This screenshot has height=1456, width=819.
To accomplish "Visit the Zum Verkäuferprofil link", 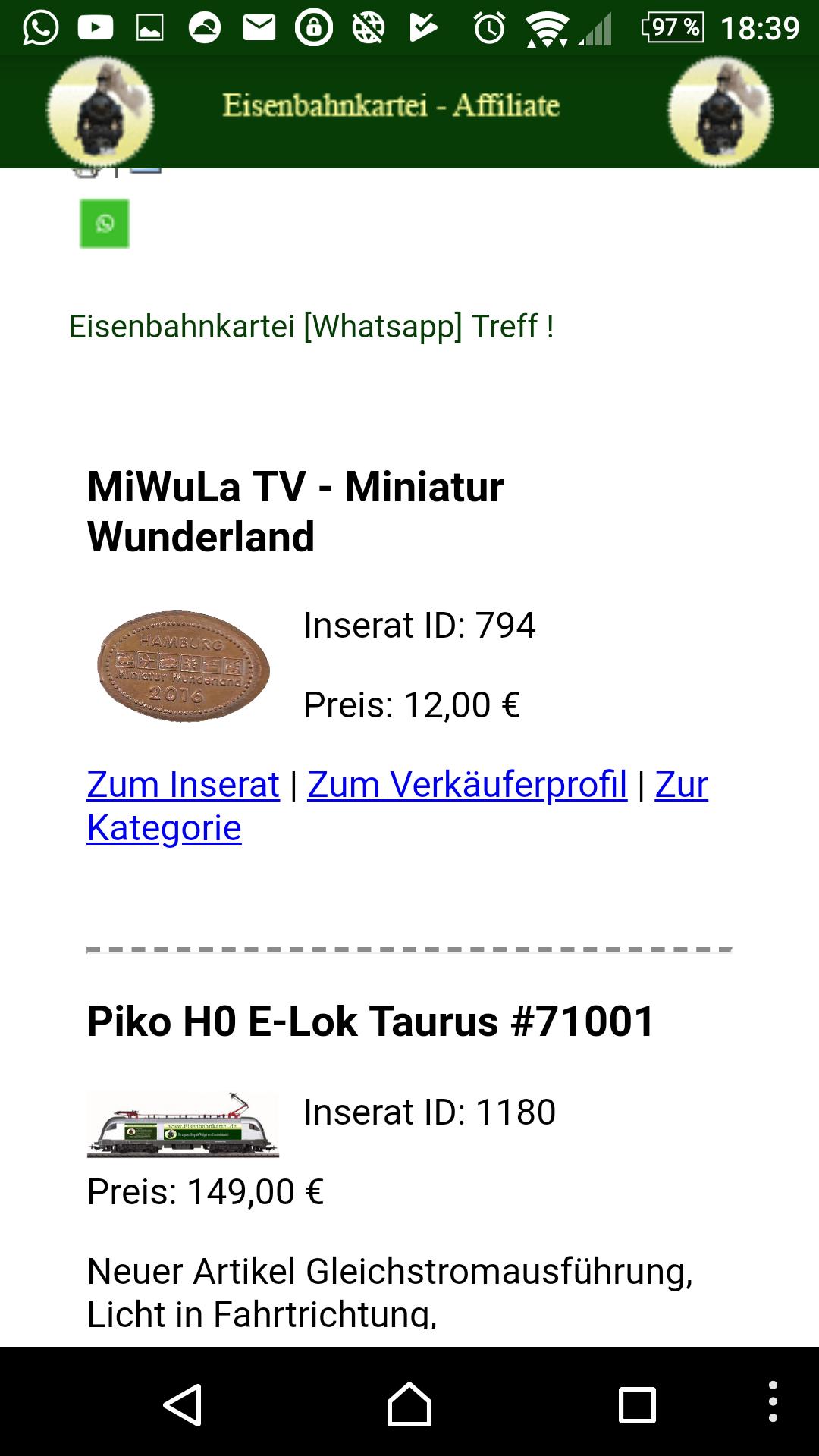I will tap(465, 785).
